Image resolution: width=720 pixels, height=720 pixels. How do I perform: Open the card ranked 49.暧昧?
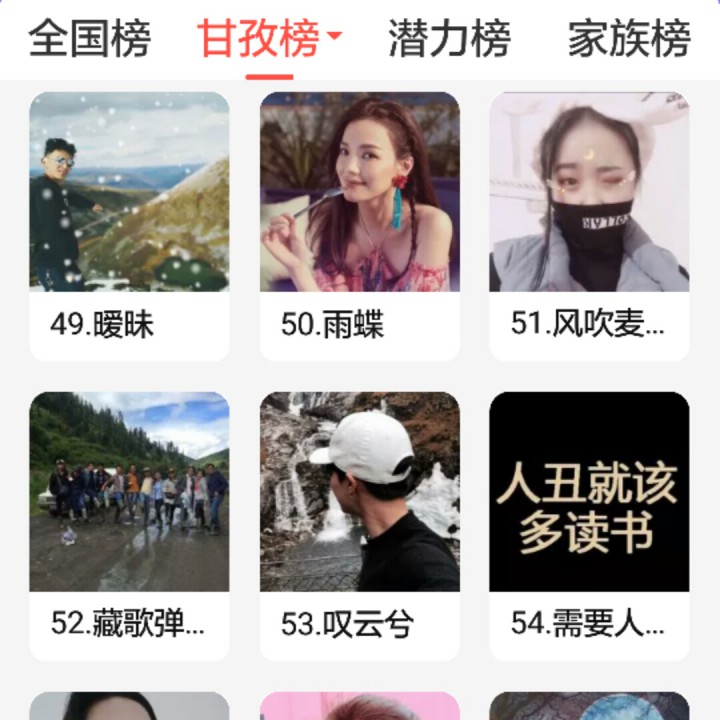click(x=129, y=225)
